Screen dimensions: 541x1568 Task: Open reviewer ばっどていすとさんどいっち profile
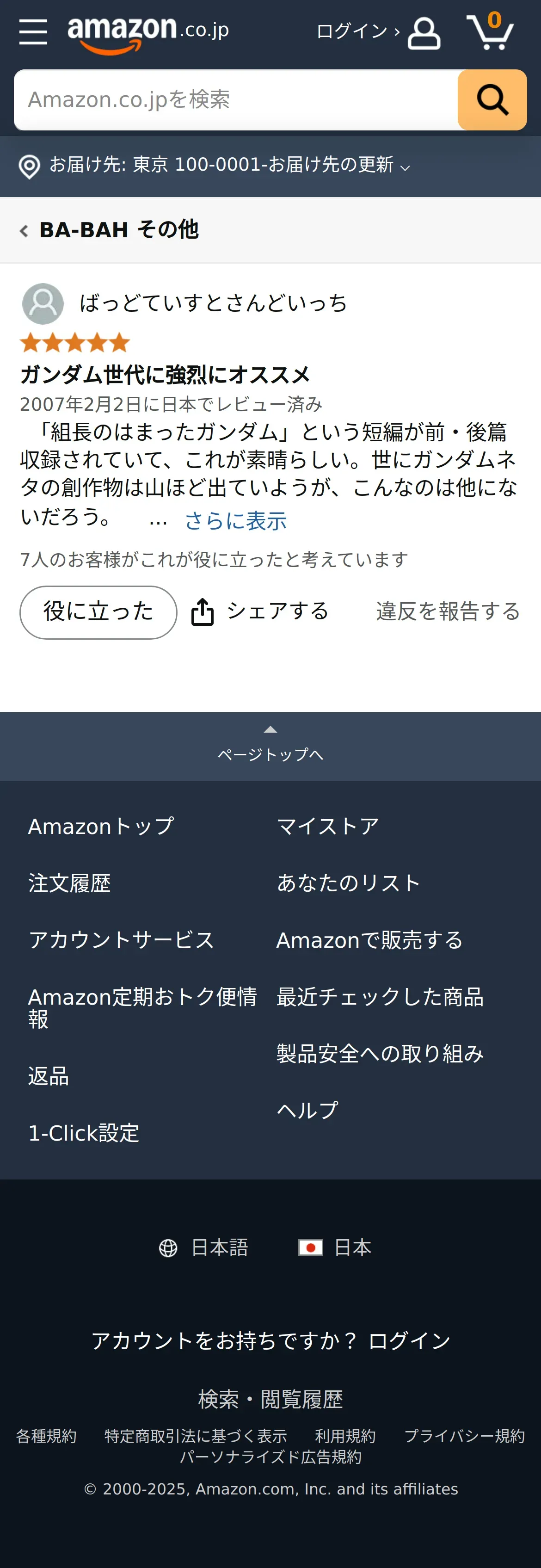click(184, 303)
